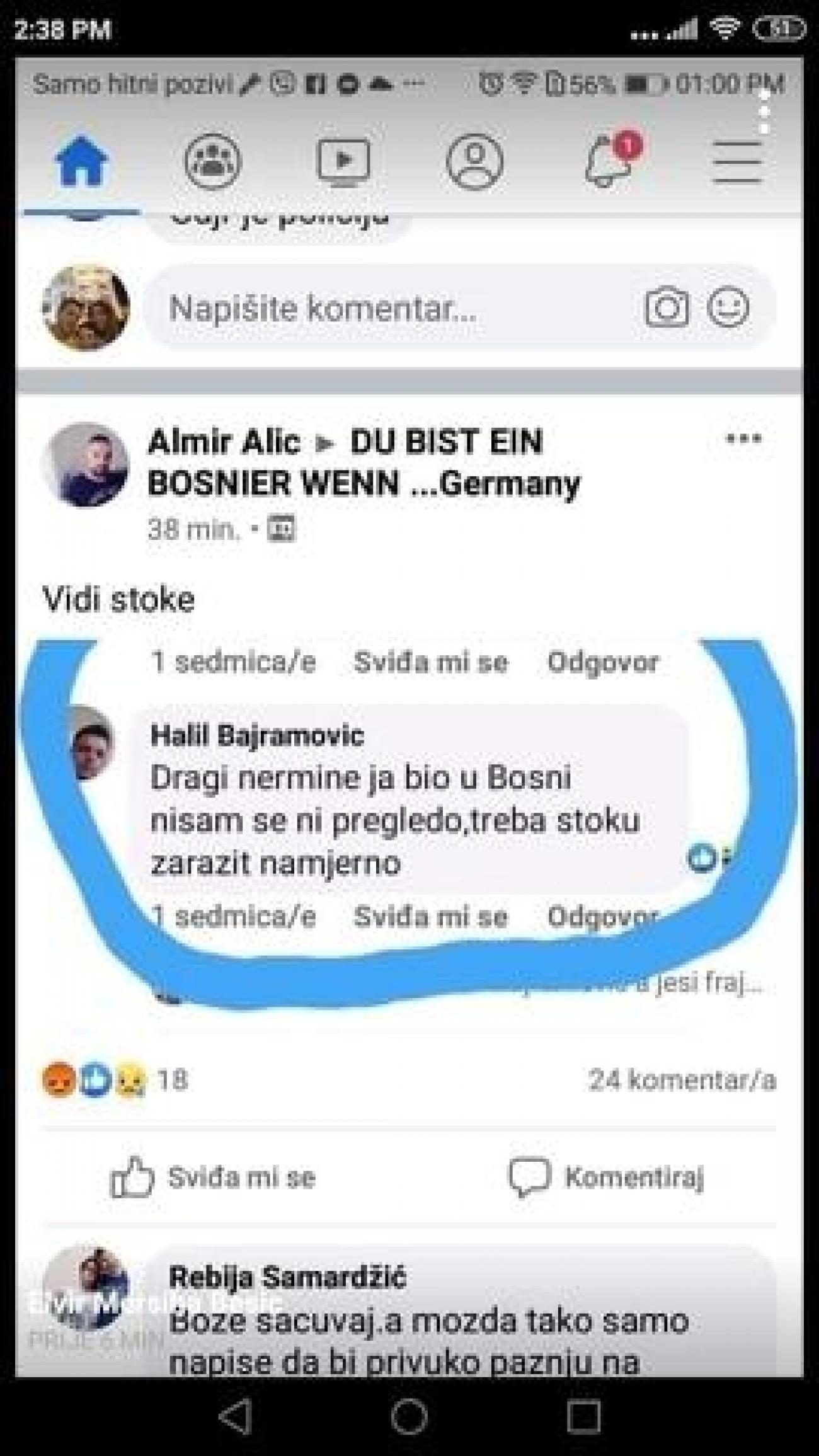Tap the system home button
Image resolution: width=819 pixels, height=1456 pixels.
tap(409, 1416)
